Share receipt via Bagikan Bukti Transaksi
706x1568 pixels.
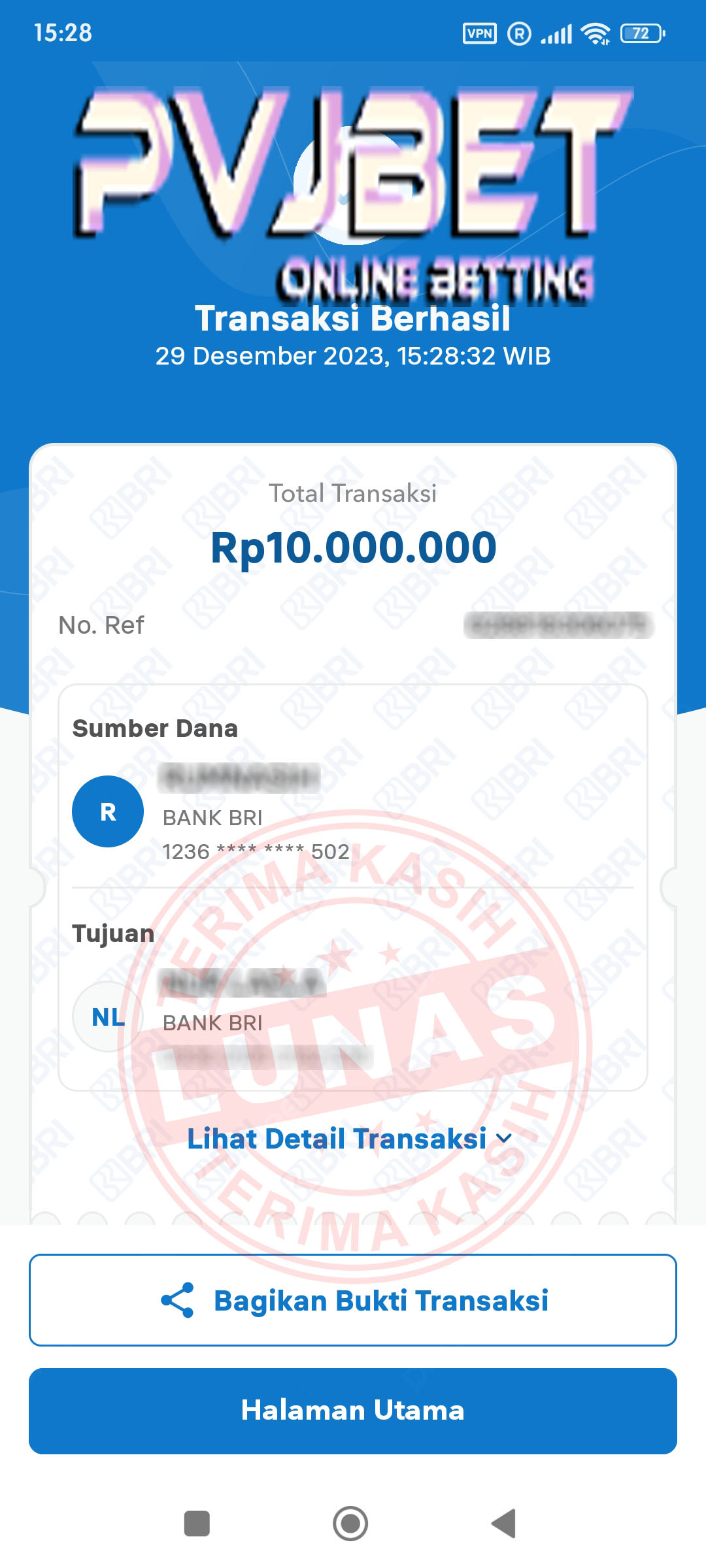[x=353, y=1300]
